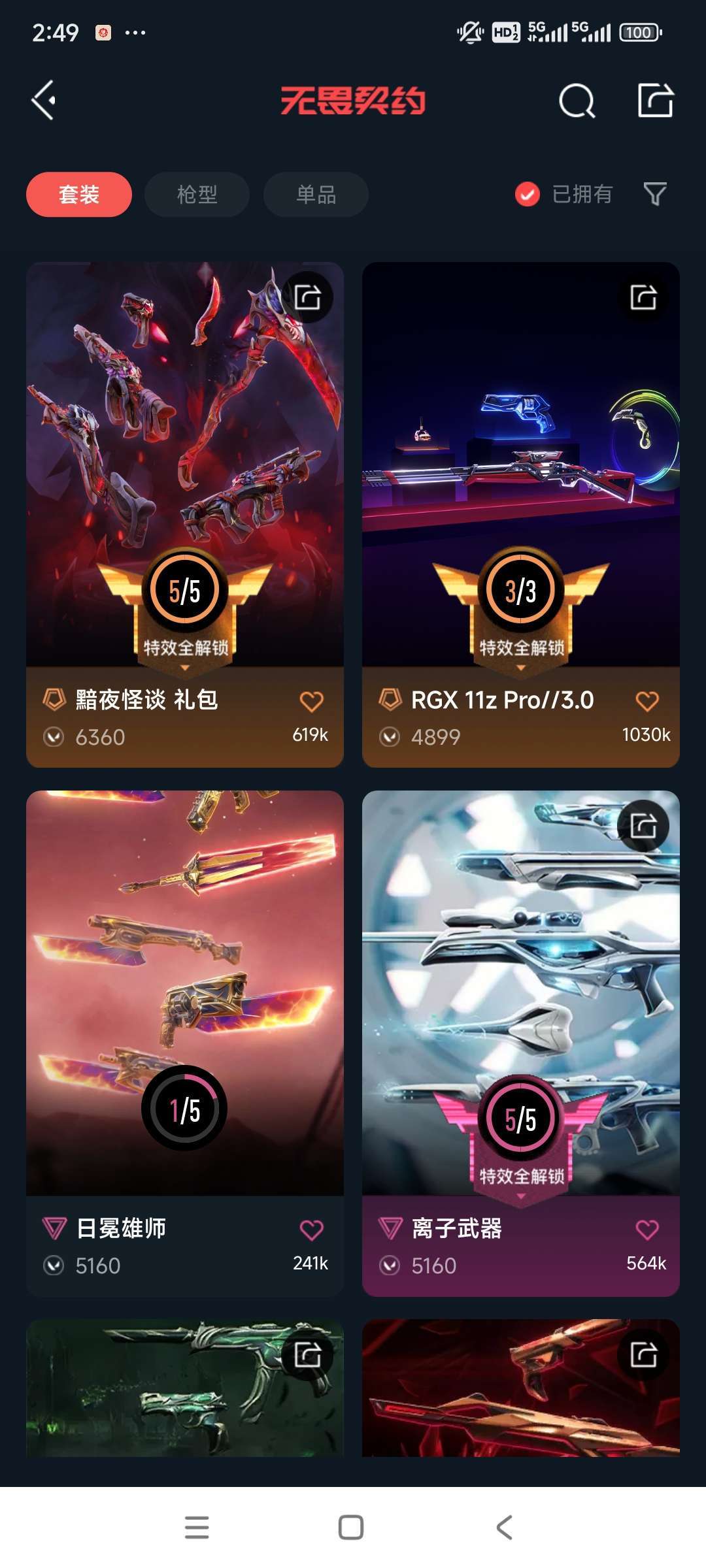This screenshot has height=1568, width=706.
Task: Open the filter funnel icon
Action: [x=655, y=194]
